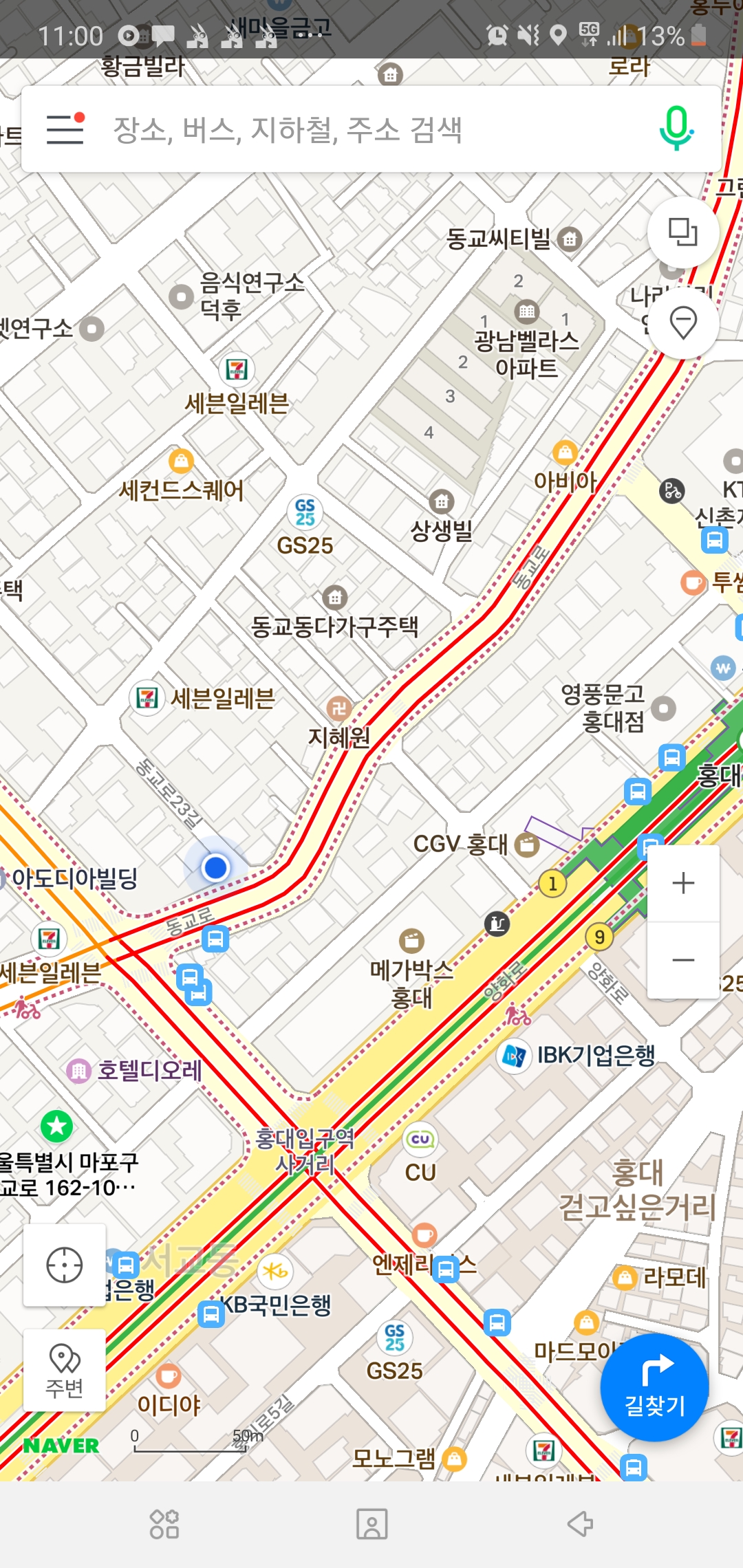Tap the 세컨드스퀘어 place marker

(x=181, y=460)
